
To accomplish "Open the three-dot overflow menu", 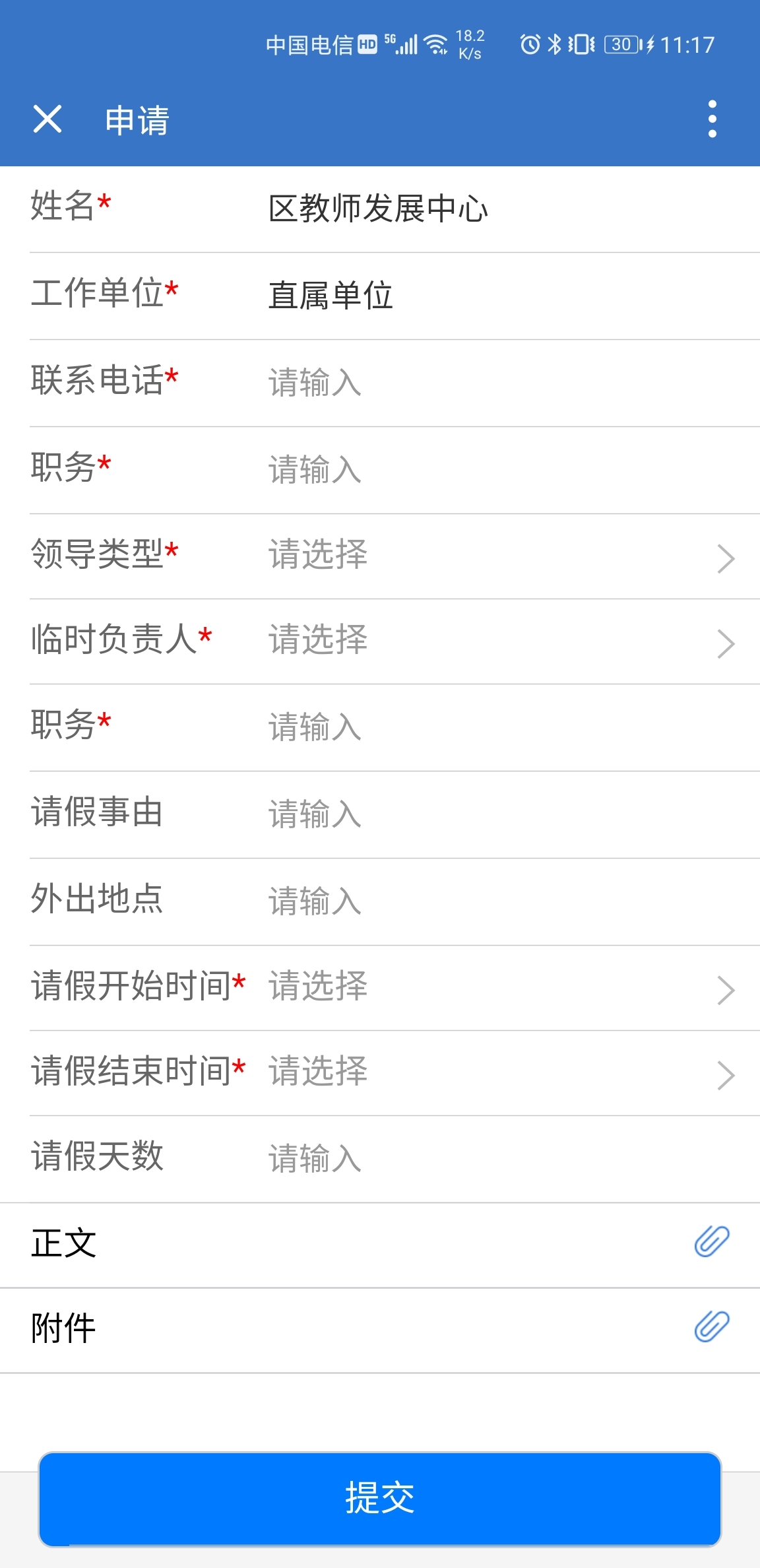I will 712,119.
